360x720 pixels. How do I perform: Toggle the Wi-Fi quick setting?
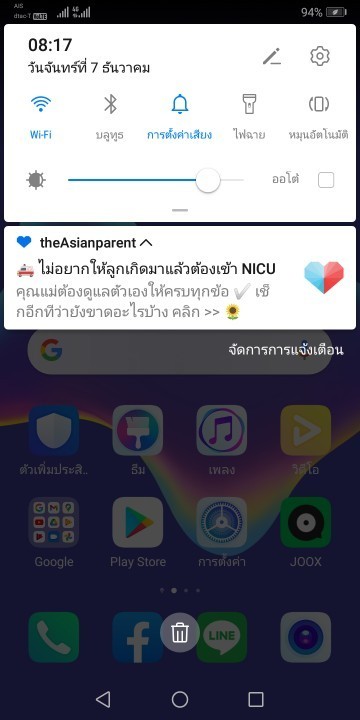pos(41,116)
